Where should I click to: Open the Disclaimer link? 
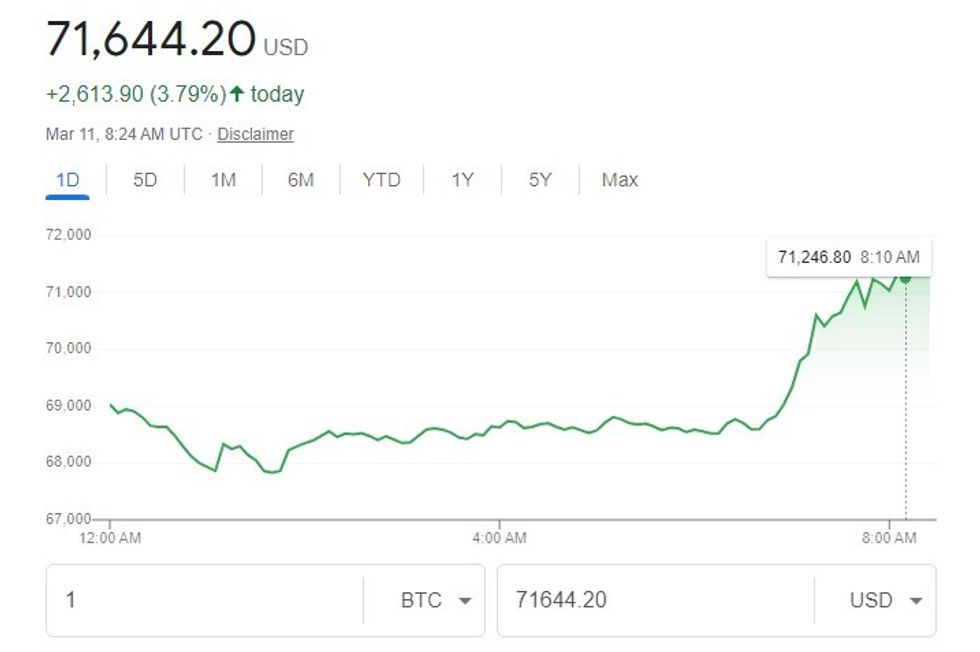pyautogui.click(x=255, y=134)
